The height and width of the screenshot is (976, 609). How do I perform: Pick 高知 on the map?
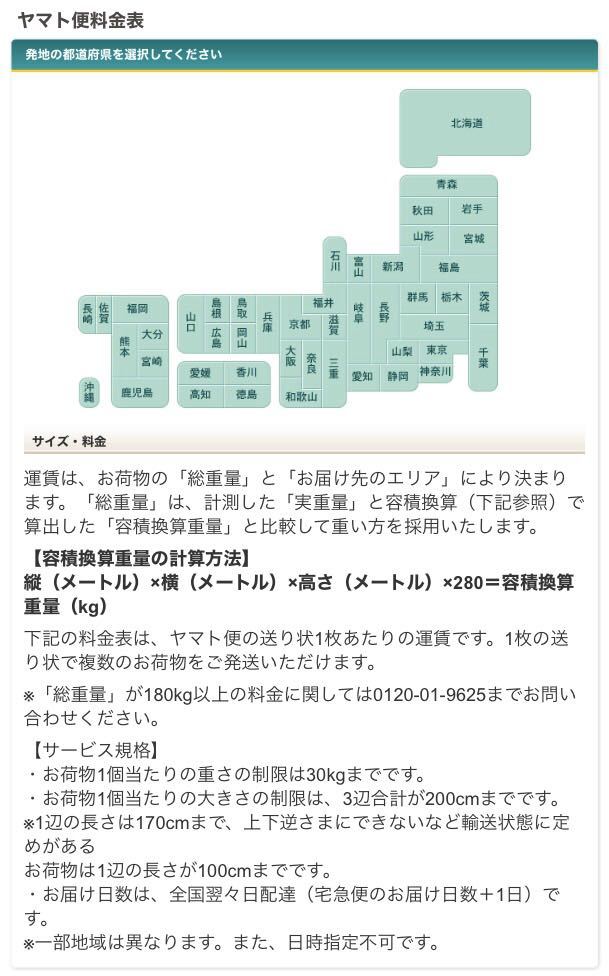click(200, 395)
